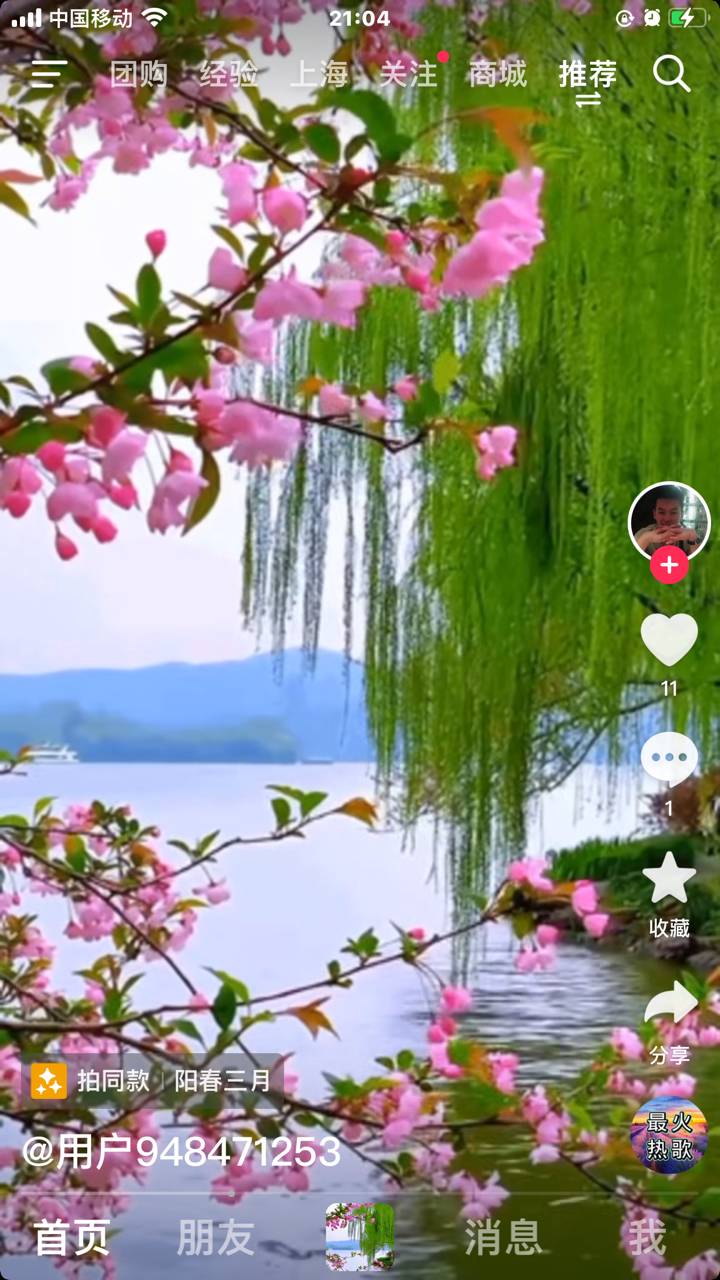
Task: Open the @用户948471253 username
Action: 181,1152
